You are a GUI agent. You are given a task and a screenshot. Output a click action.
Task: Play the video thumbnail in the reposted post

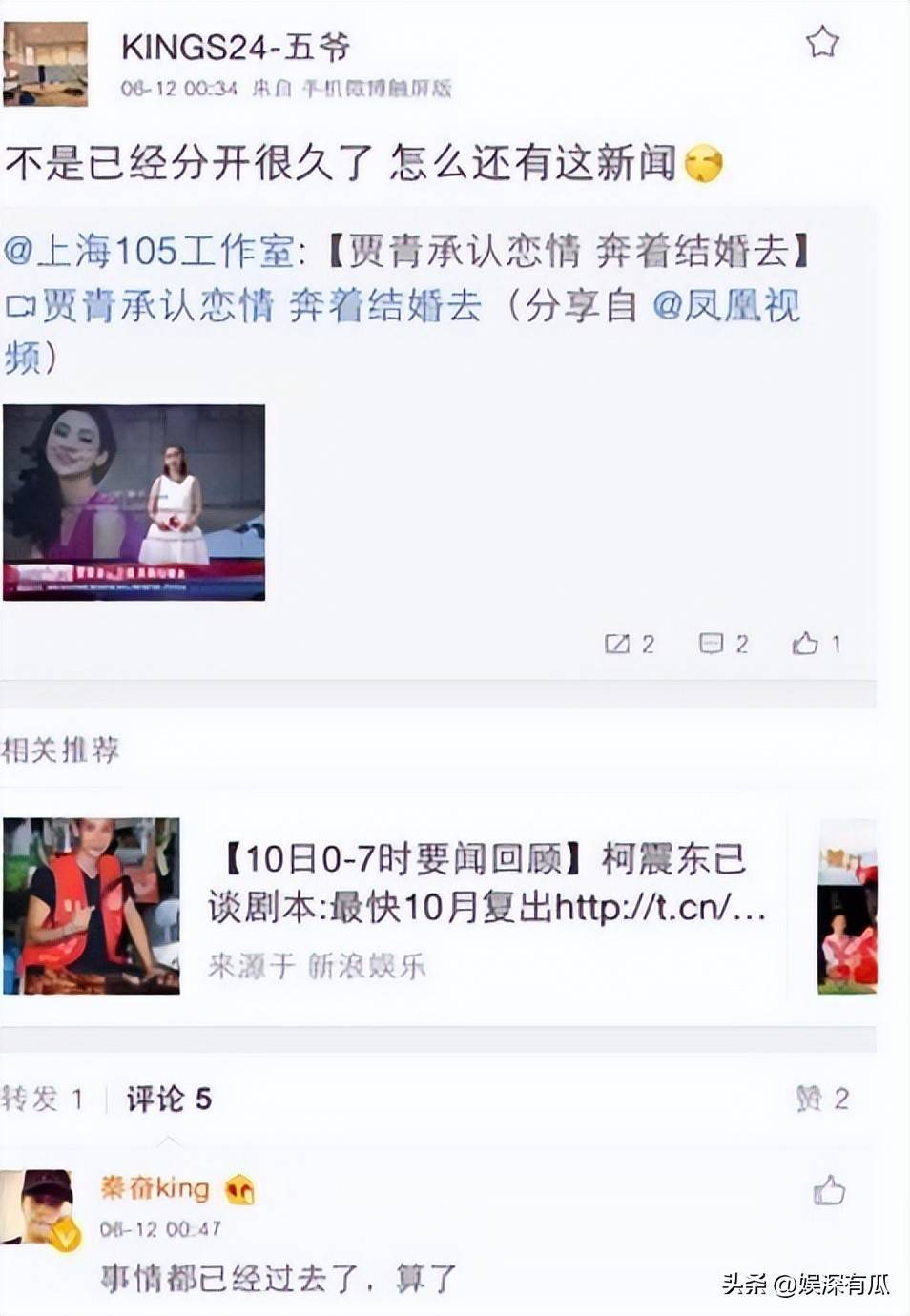click(x=134, y=503)
